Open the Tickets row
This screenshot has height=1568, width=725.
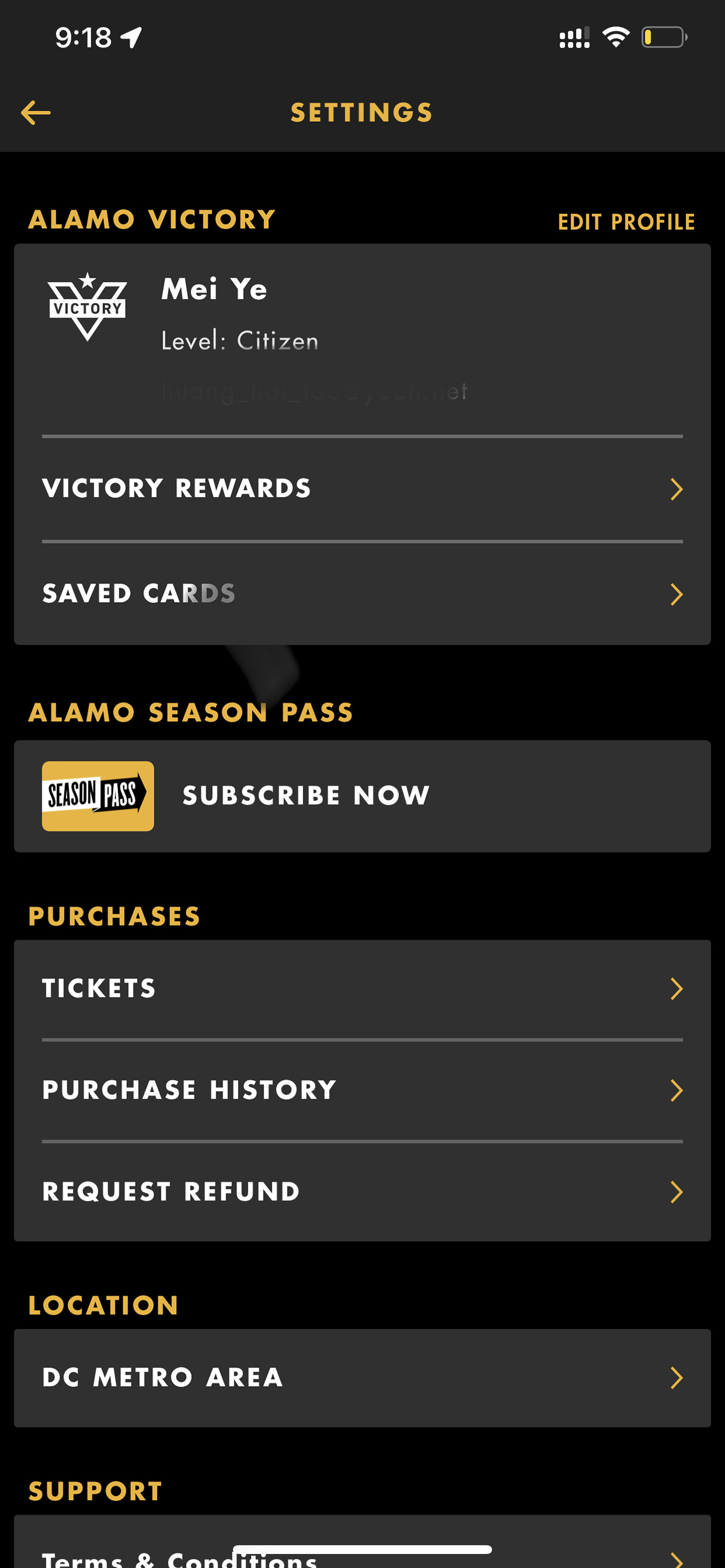click(x=362, y=989)
